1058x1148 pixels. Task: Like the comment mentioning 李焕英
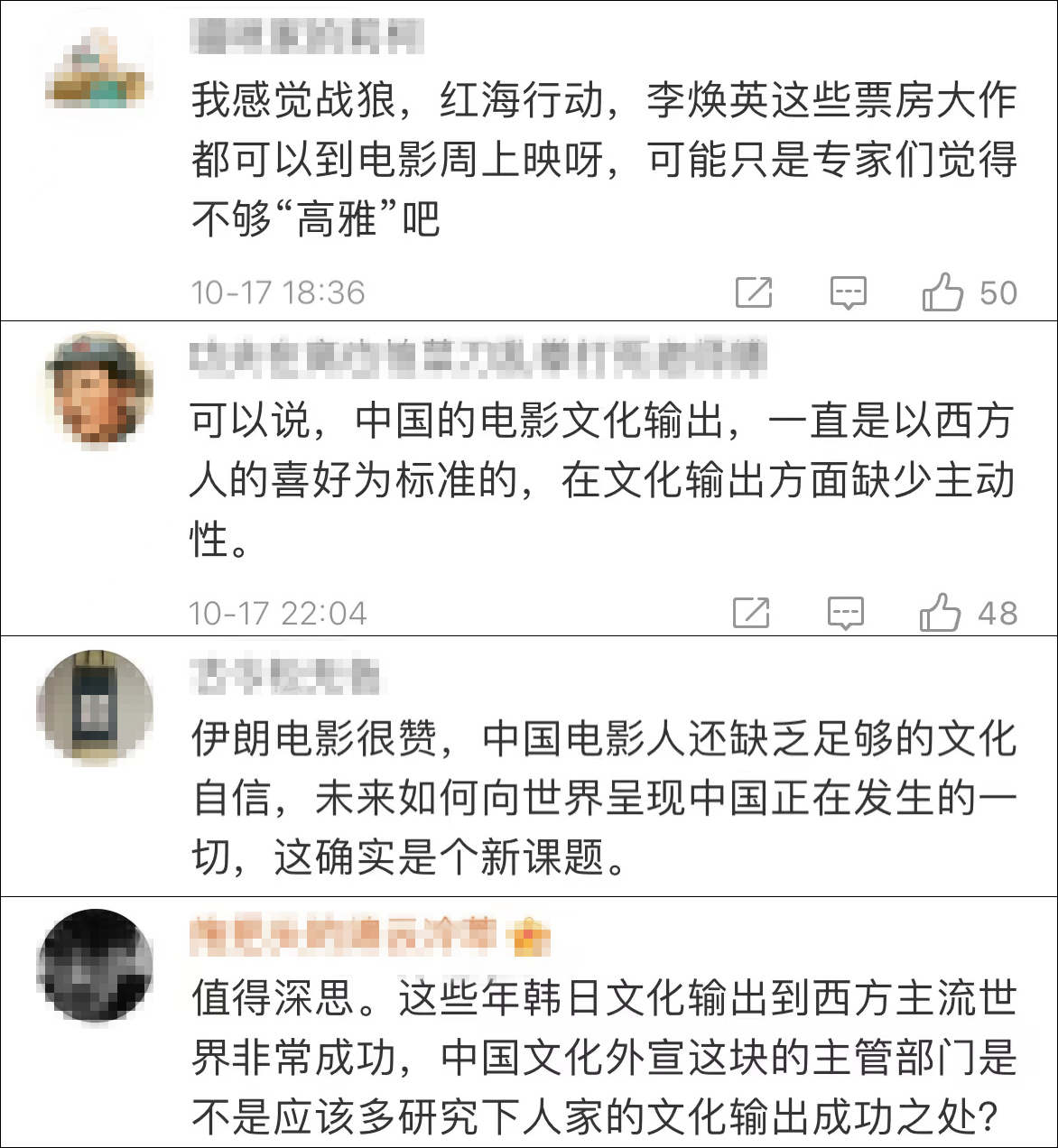click(946, 291)
